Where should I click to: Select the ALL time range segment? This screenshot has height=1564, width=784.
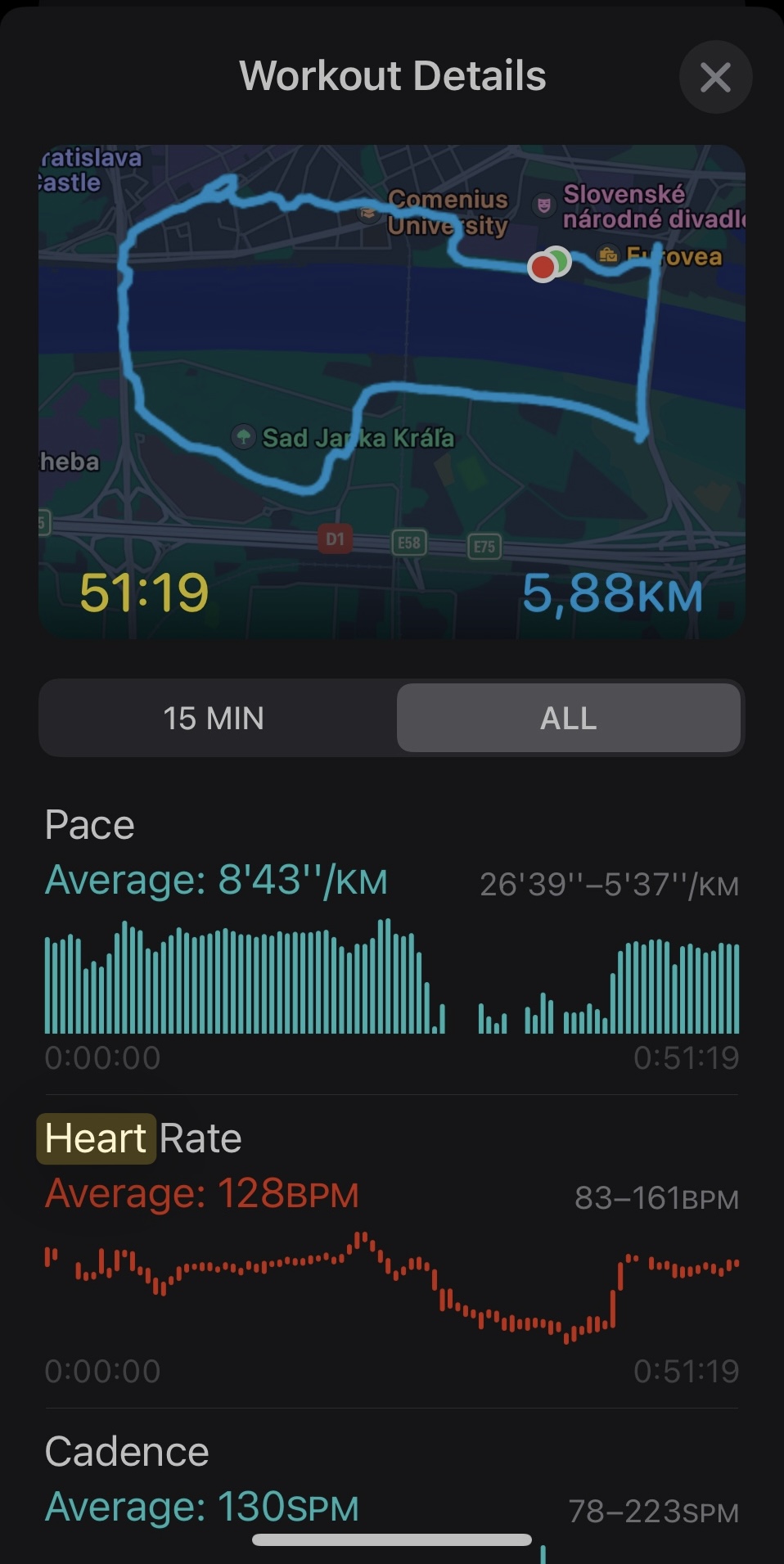click(569, 718)
